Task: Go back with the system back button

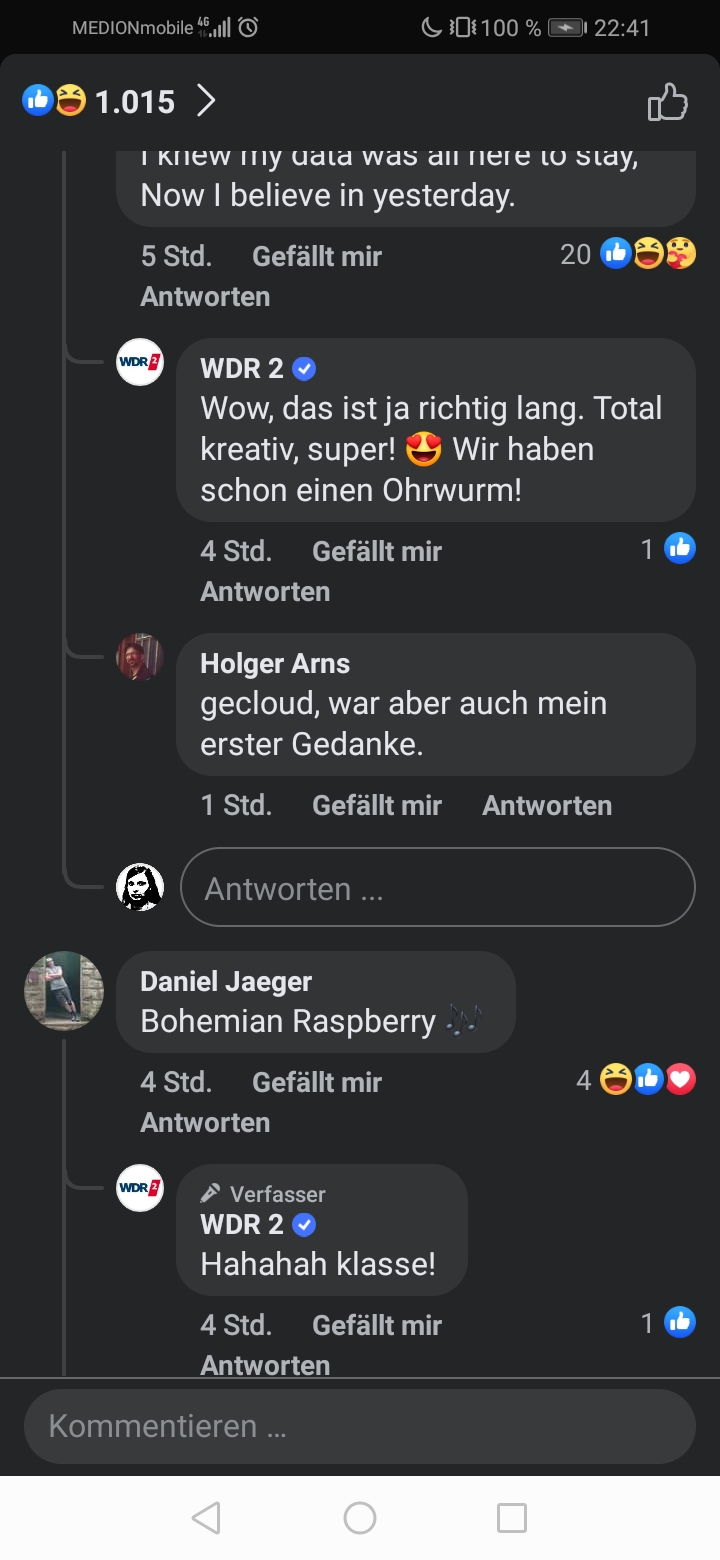Action: (206, 1518)
